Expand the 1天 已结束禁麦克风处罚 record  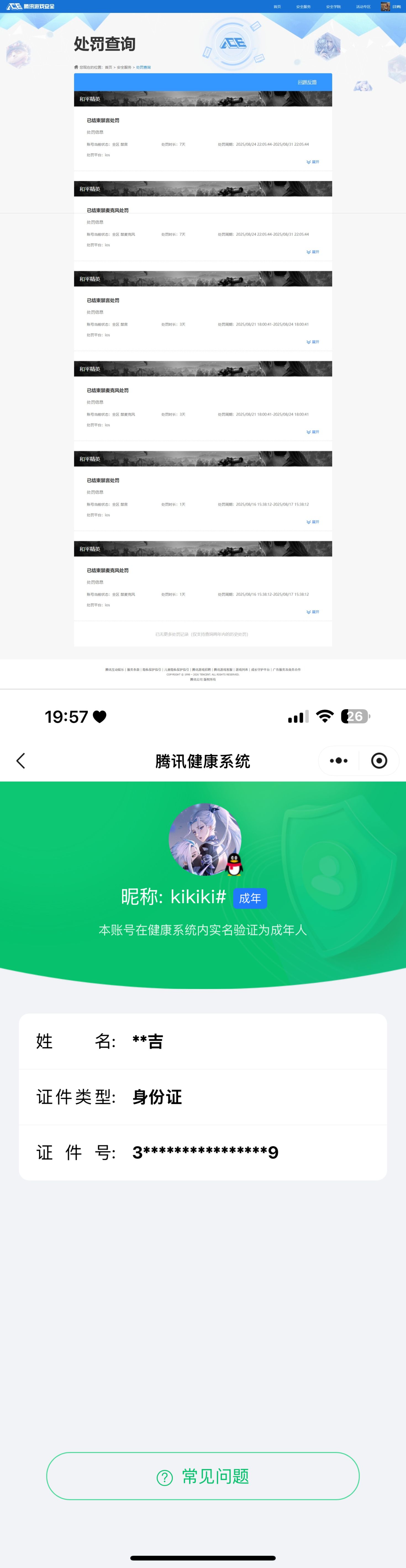[x=313, y=612]
